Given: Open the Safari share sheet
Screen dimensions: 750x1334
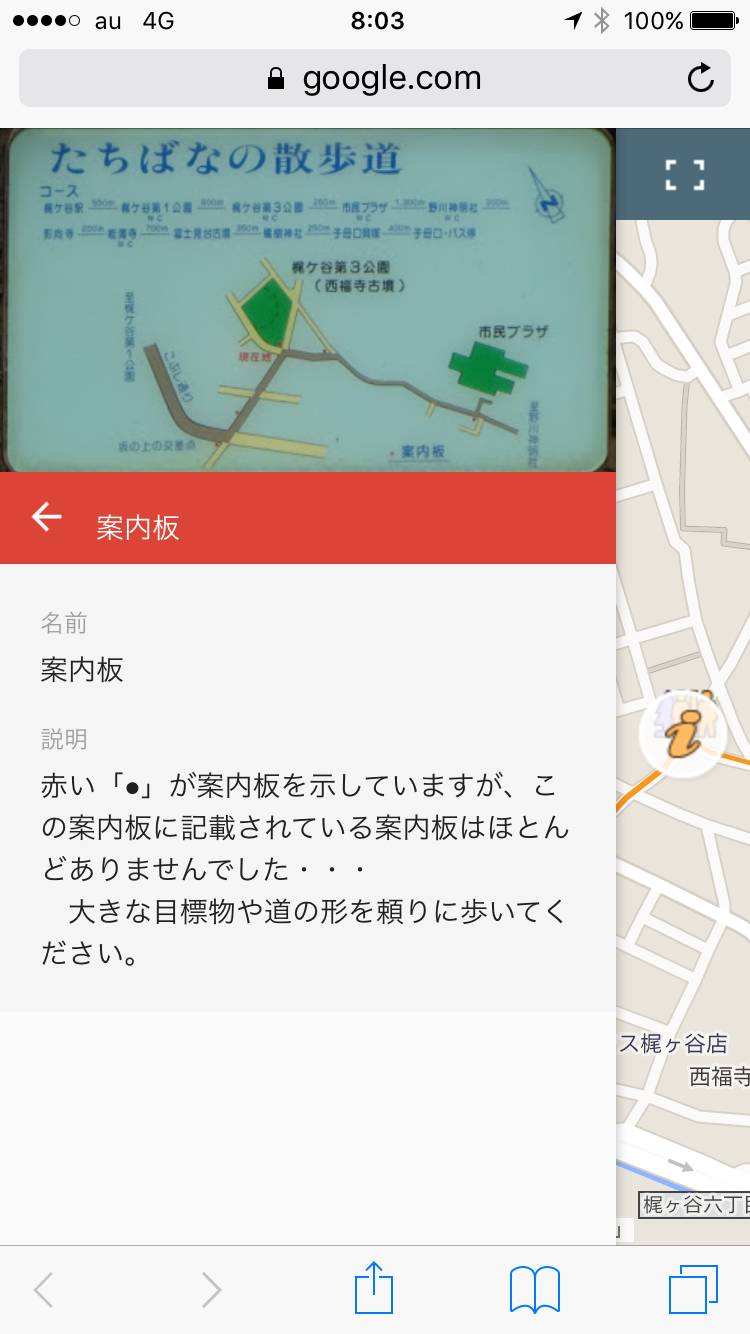Looking at the screenshot, I should (x=375, y=1288).
